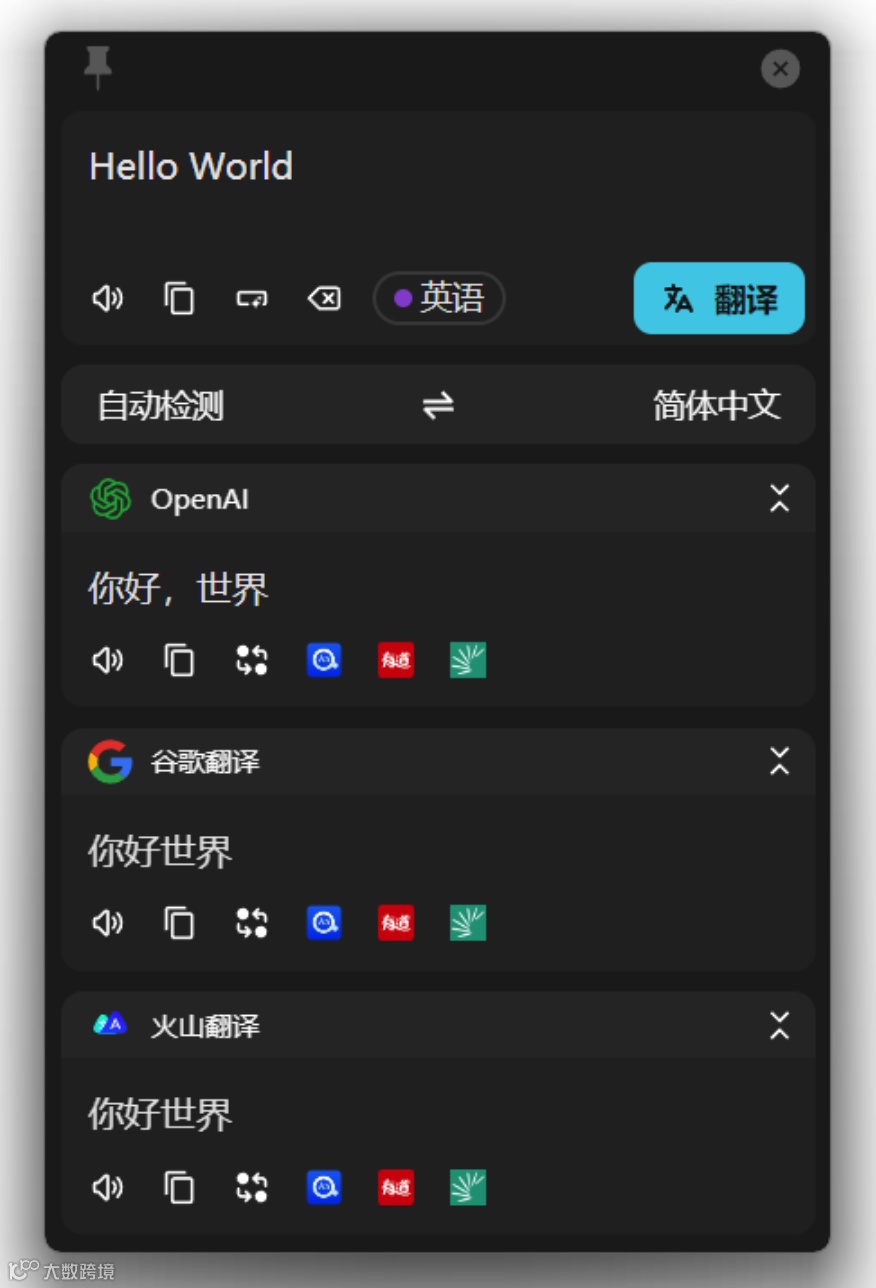Collapse the OpenAI result section
The image size is (876, 1288).
click(x=779, y=500)
